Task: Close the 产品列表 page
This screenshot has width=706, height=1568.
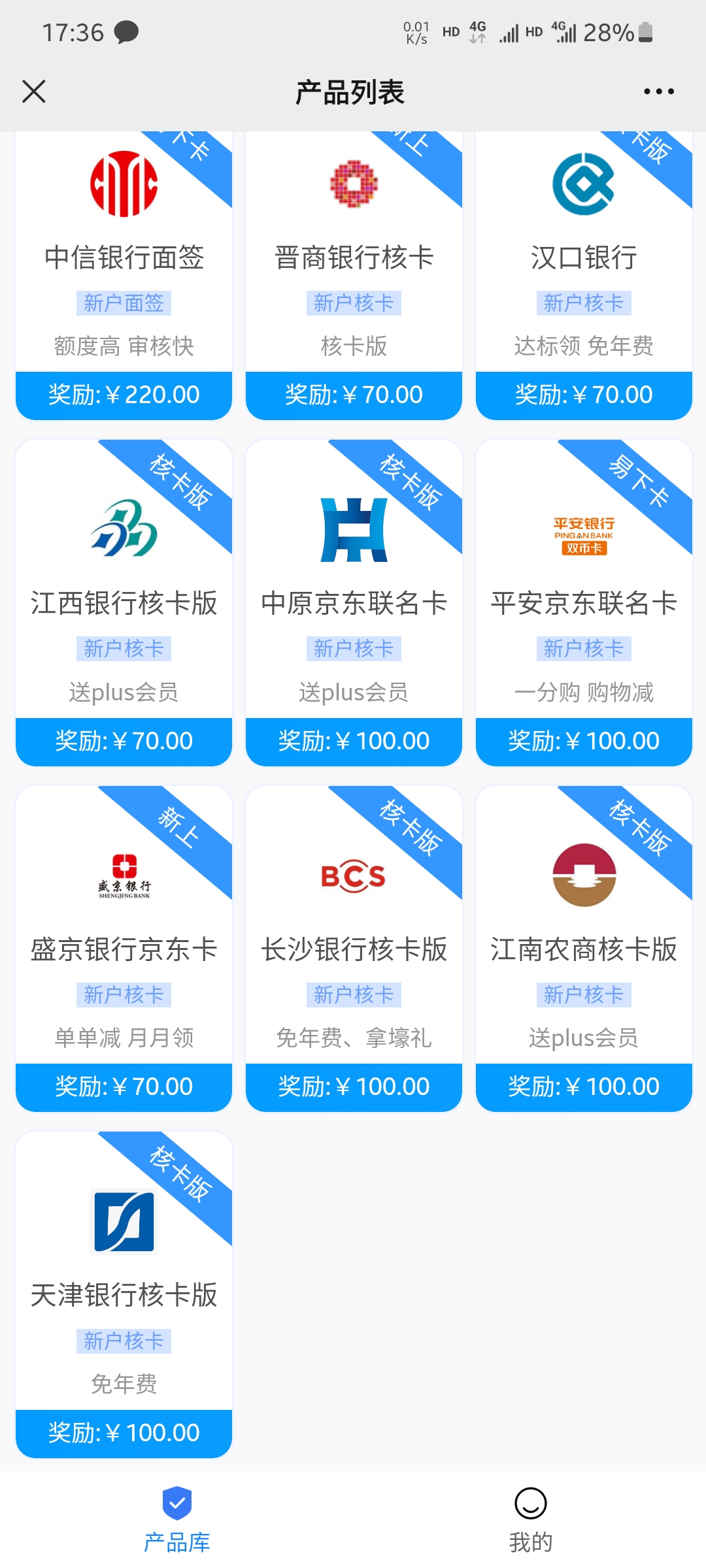Action: (x=34, y=91)
